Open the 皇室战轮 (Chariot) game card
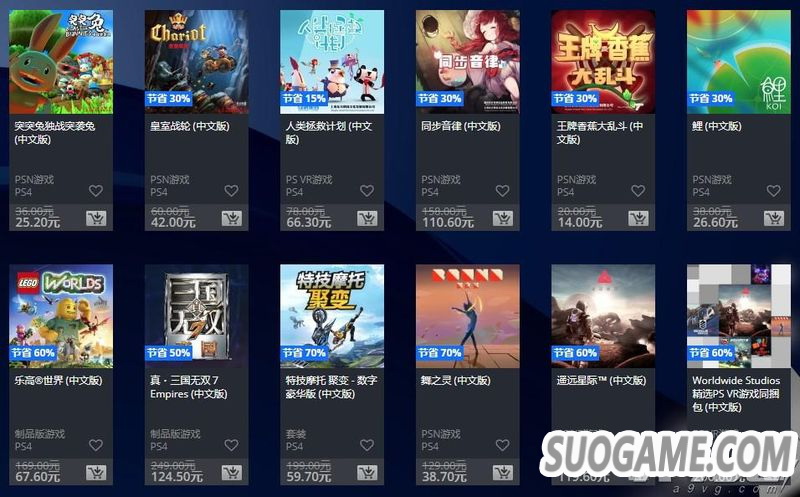This screenshot has height=497, width=800. pos(196,62)
